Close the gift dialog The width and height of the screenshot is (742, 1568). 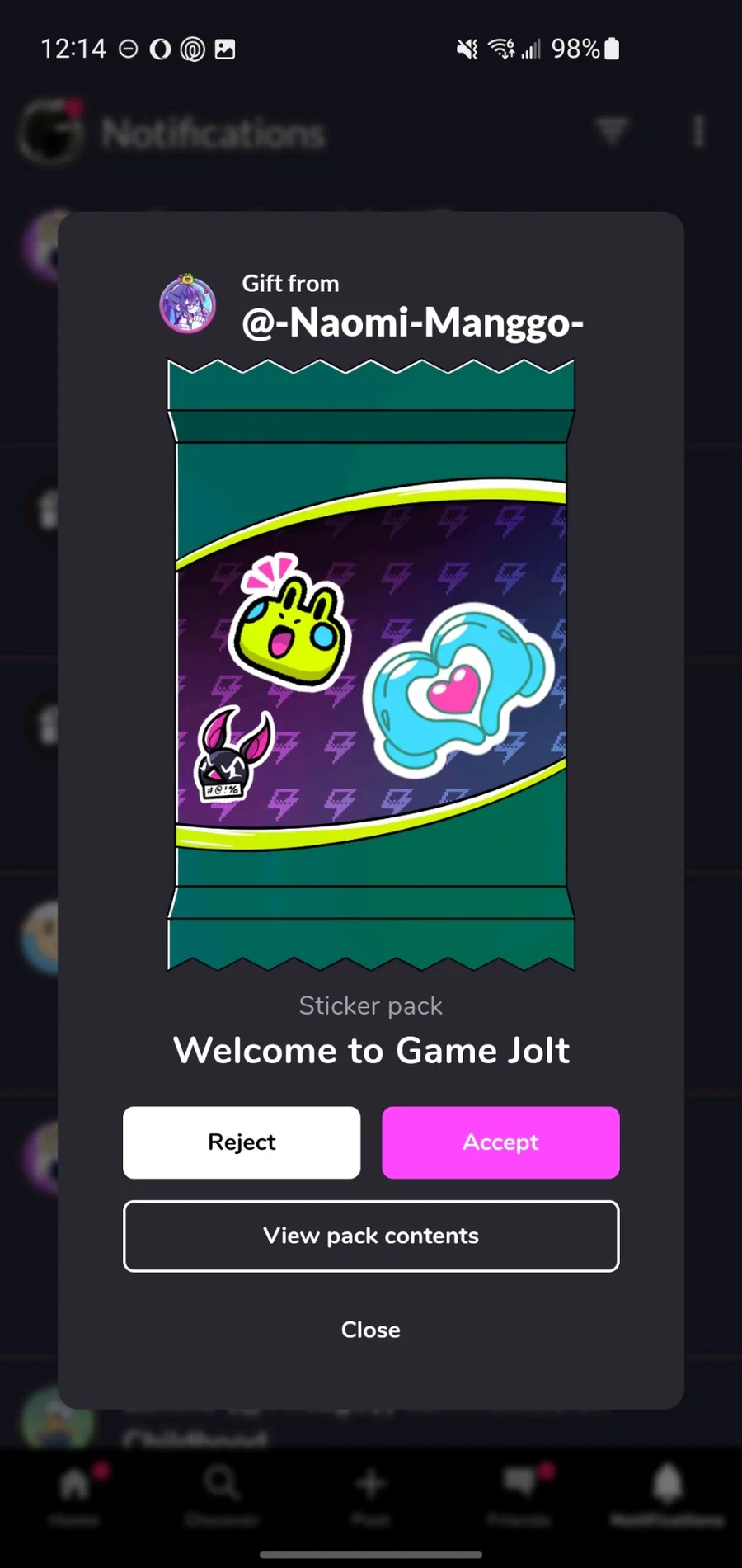pos(371,1330)
